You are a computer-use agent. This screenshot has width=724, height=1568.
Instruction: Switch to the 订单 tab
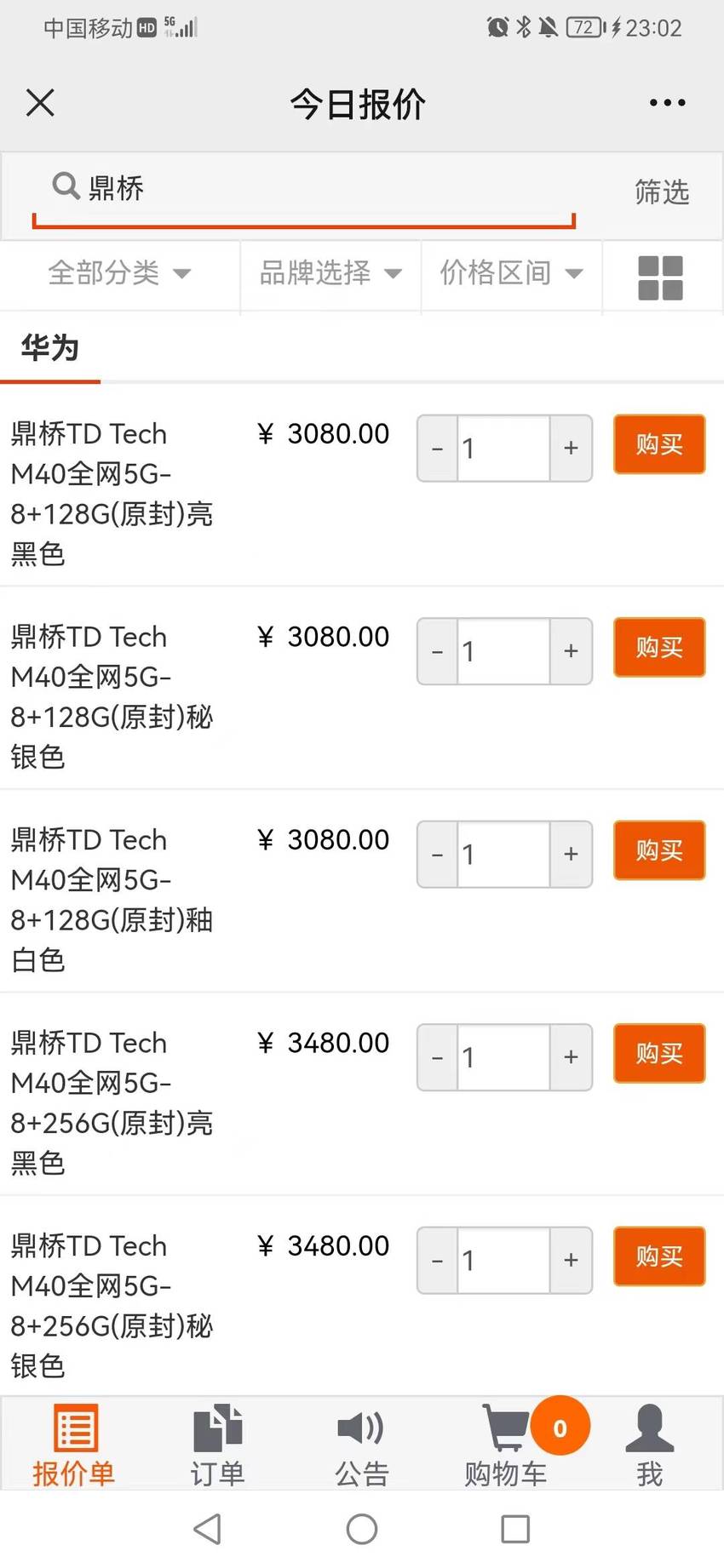pyautogui.click(x=218, y=1445)
